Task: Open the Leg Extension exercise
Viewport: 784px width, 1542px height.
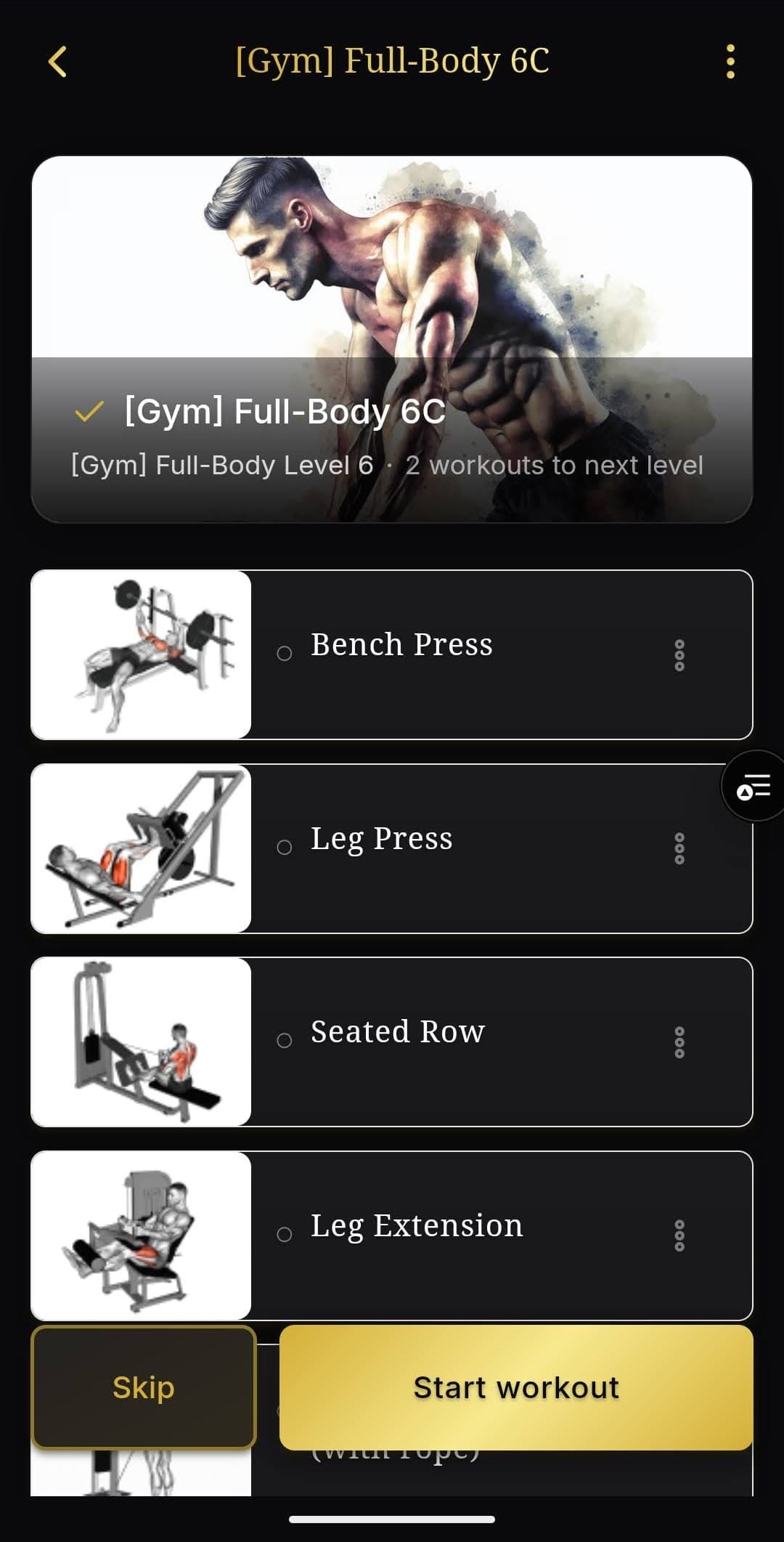Action: coord(417,1226)
